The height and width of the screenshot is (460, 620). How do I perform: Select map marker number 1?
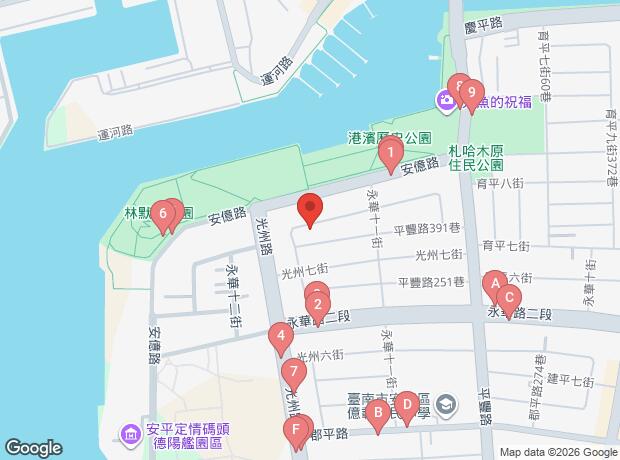[391, 154]
